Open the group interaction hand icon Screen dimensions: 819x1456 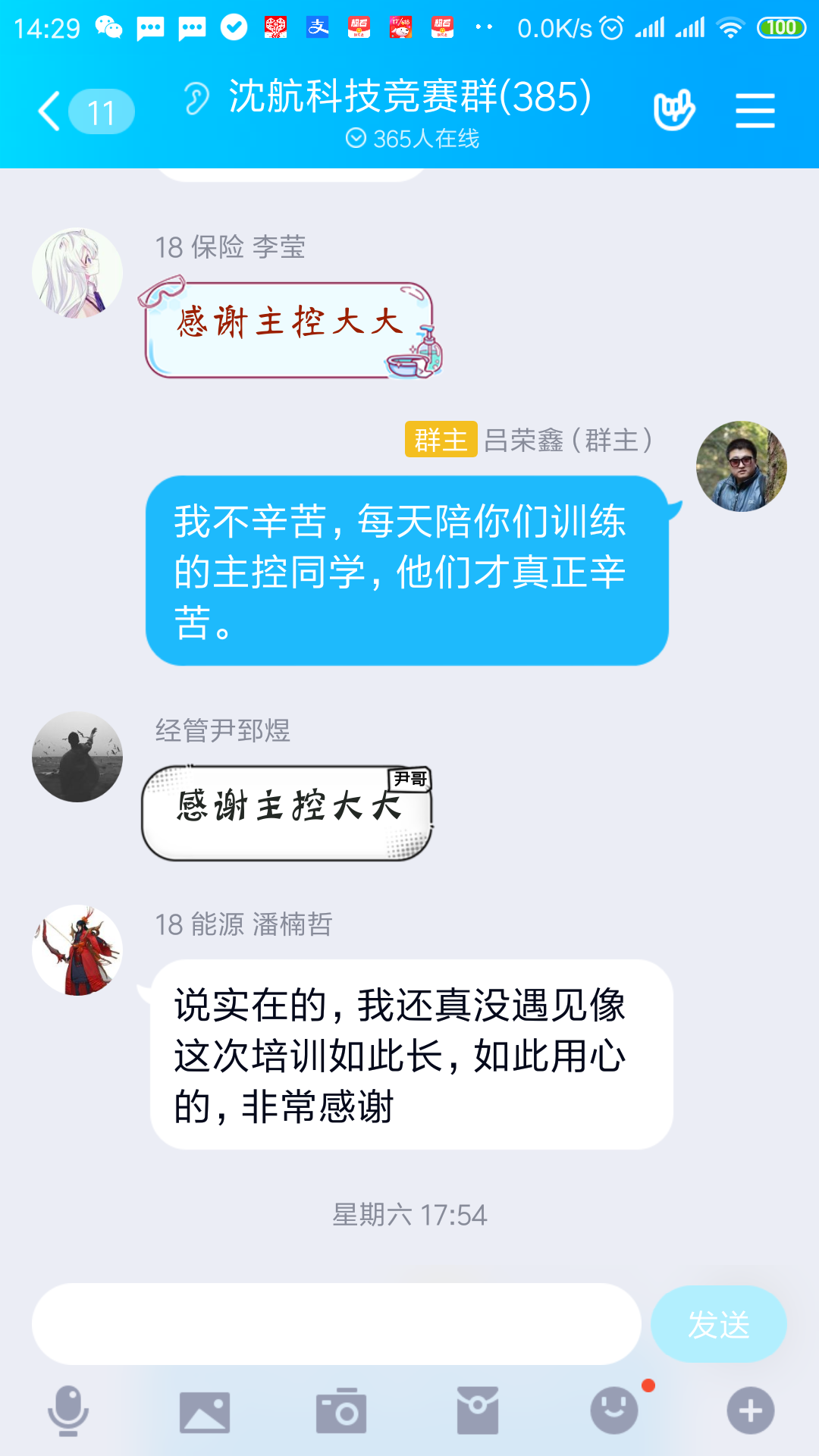(673, 111)
